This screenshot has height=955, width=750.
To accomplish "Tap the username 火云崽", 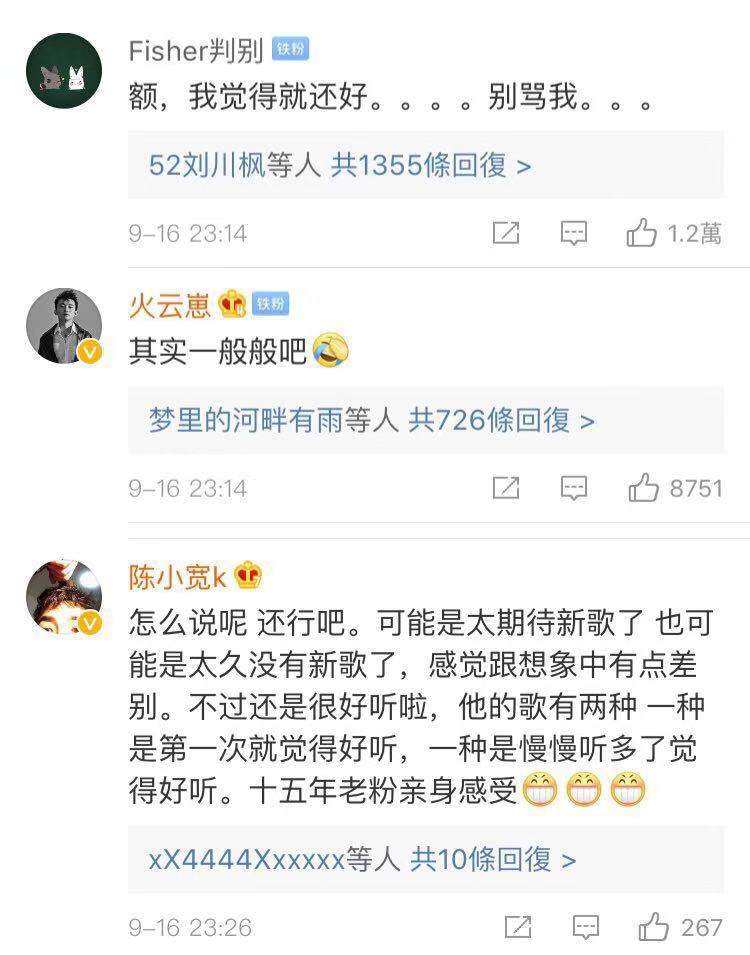I will [x=170, y=304].
